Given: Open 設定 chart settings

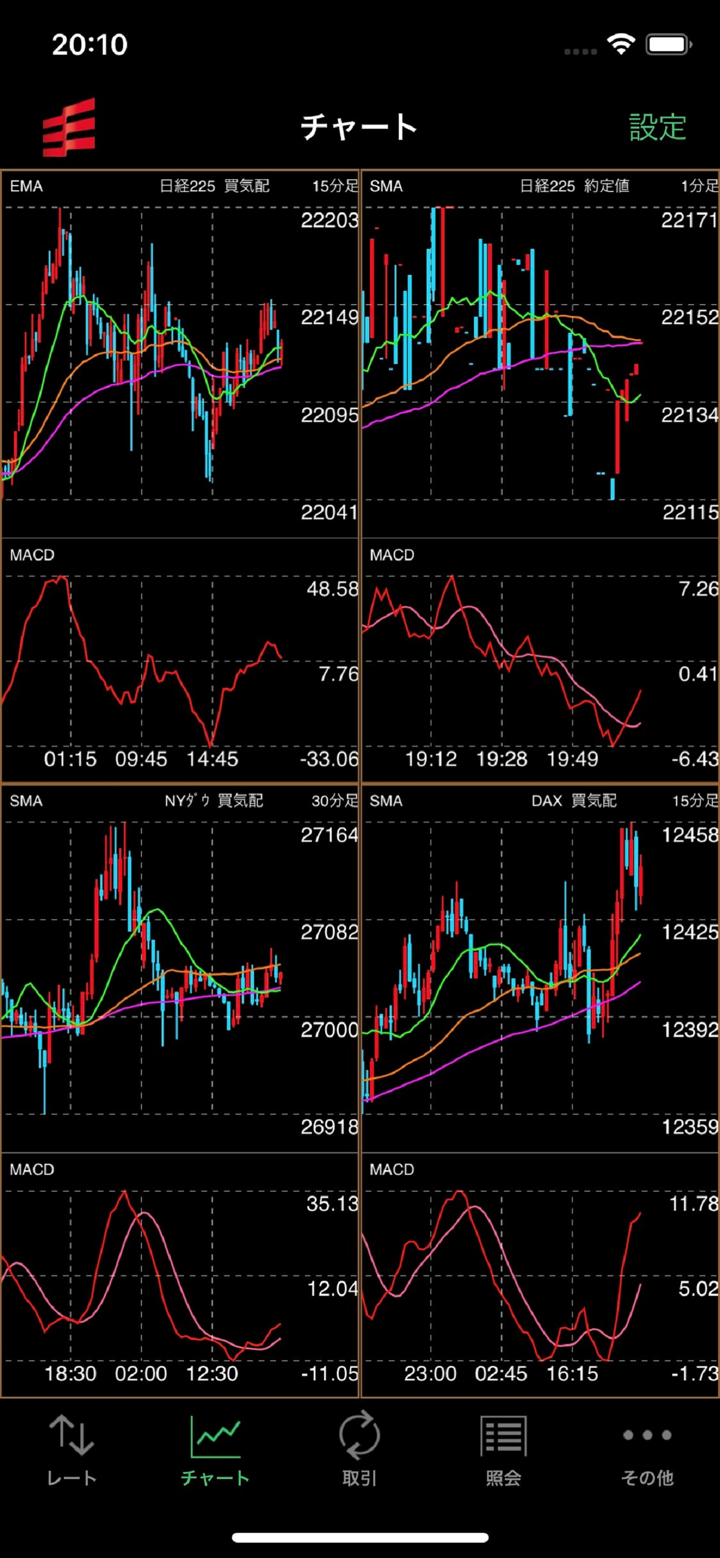Looking at the screenshot, I should click(657, 127).
